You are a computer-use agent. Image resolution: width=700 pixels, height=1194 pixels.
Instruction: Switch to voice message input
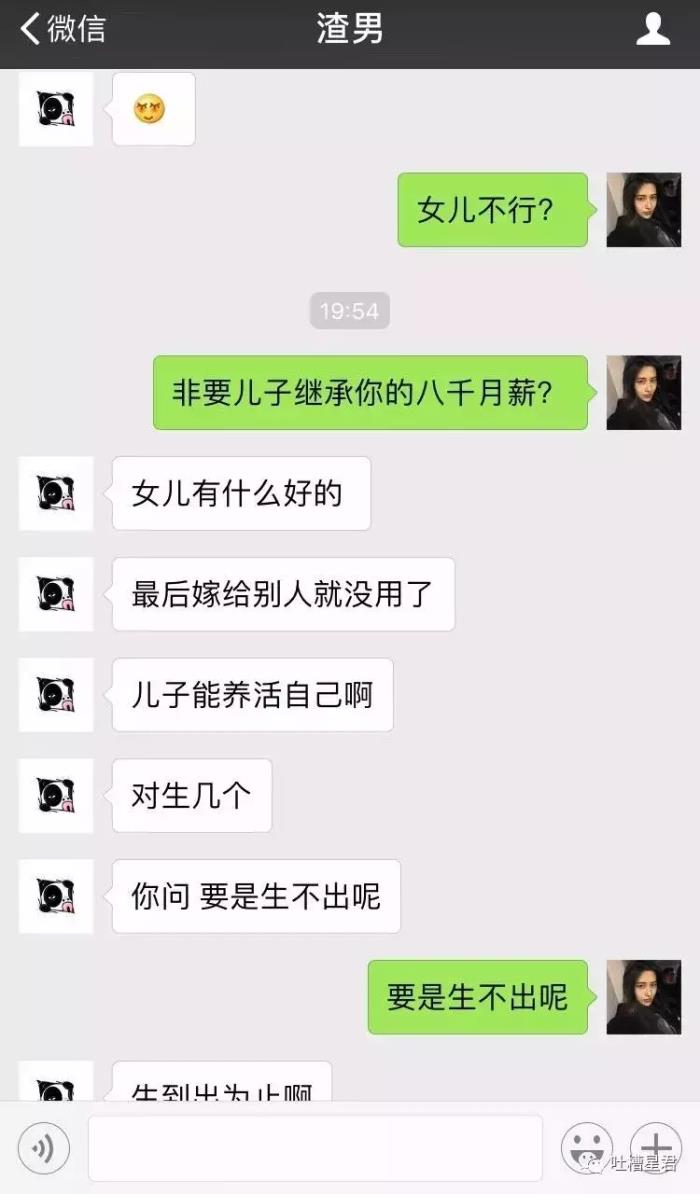(44, 1148)
